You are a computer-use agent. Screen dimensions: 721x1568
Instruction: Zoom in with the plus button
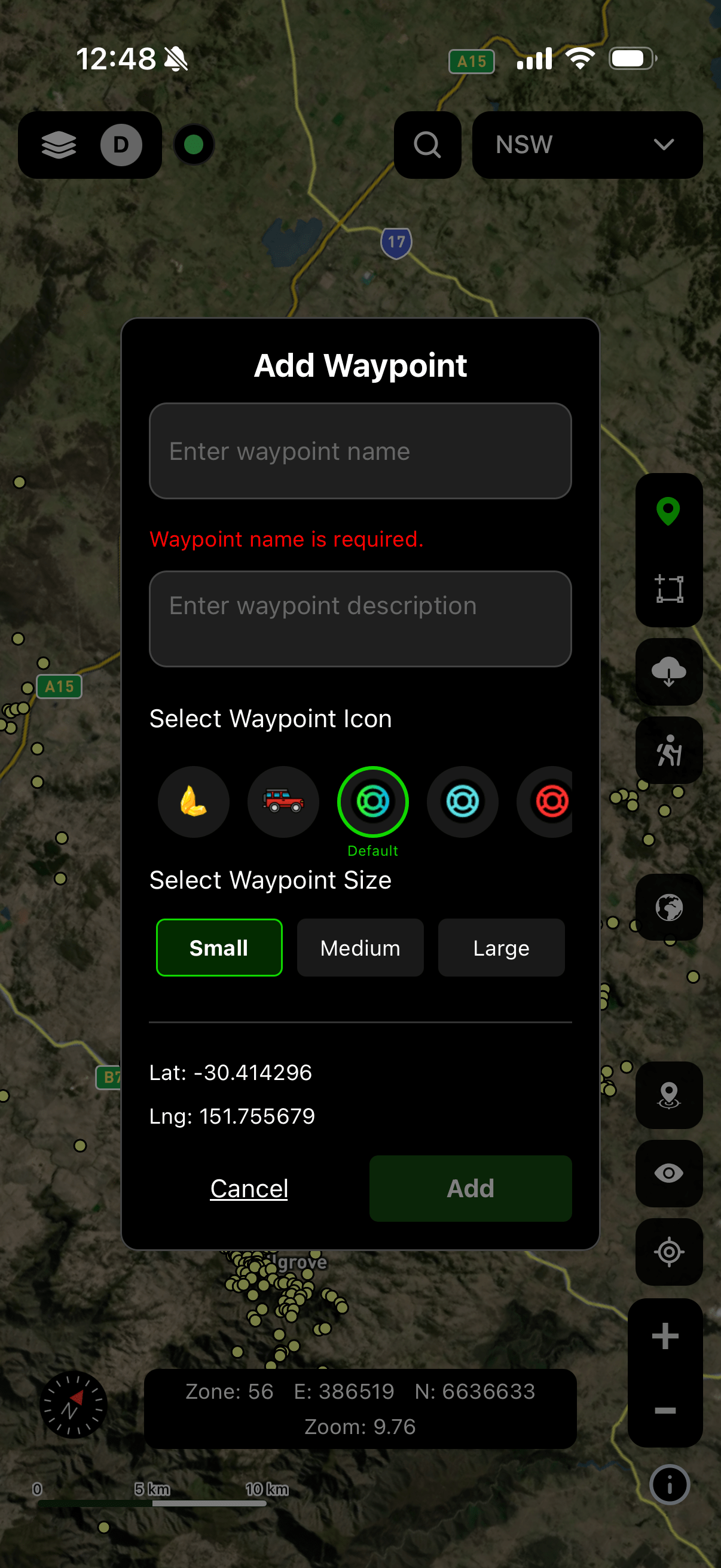[665, 1337]
